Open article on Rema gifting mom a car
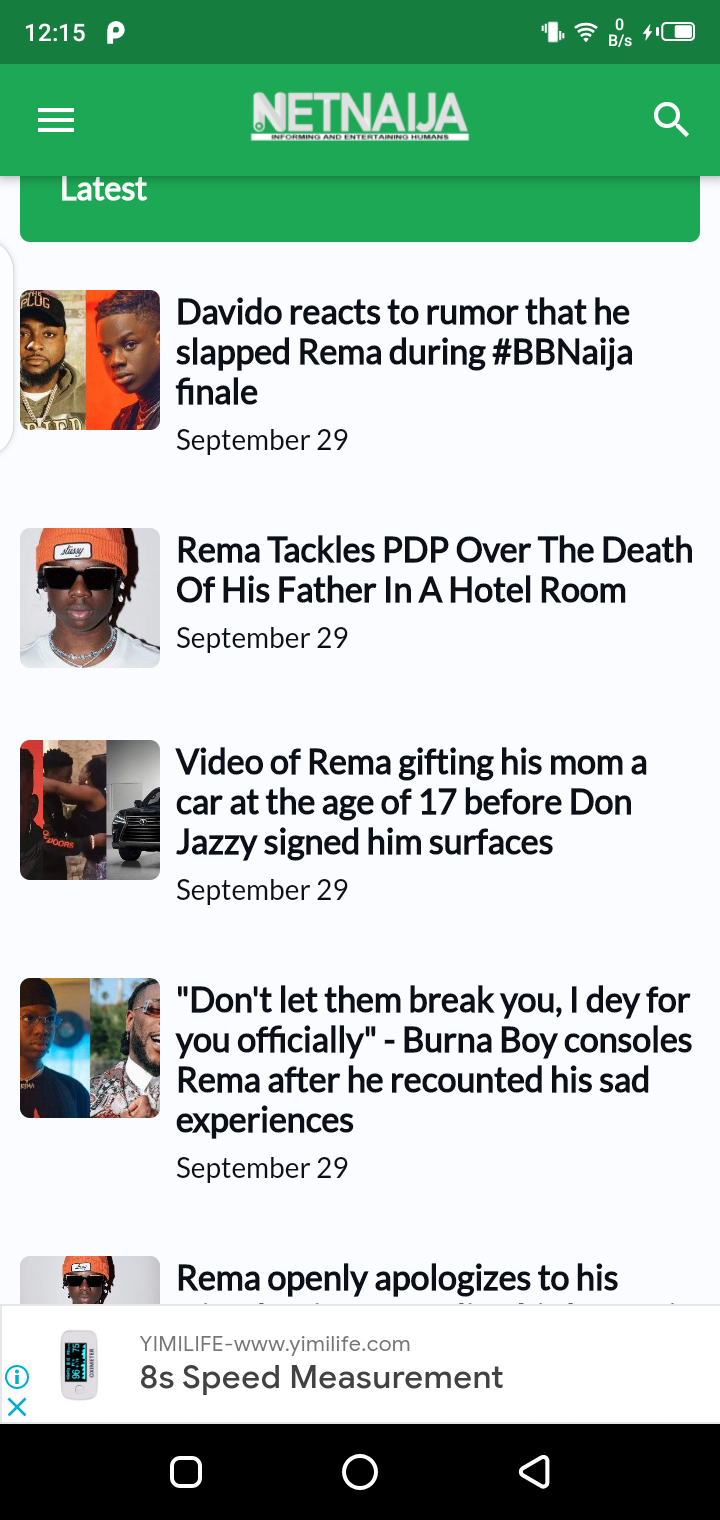720x1520 pixels. coord(411,802)
